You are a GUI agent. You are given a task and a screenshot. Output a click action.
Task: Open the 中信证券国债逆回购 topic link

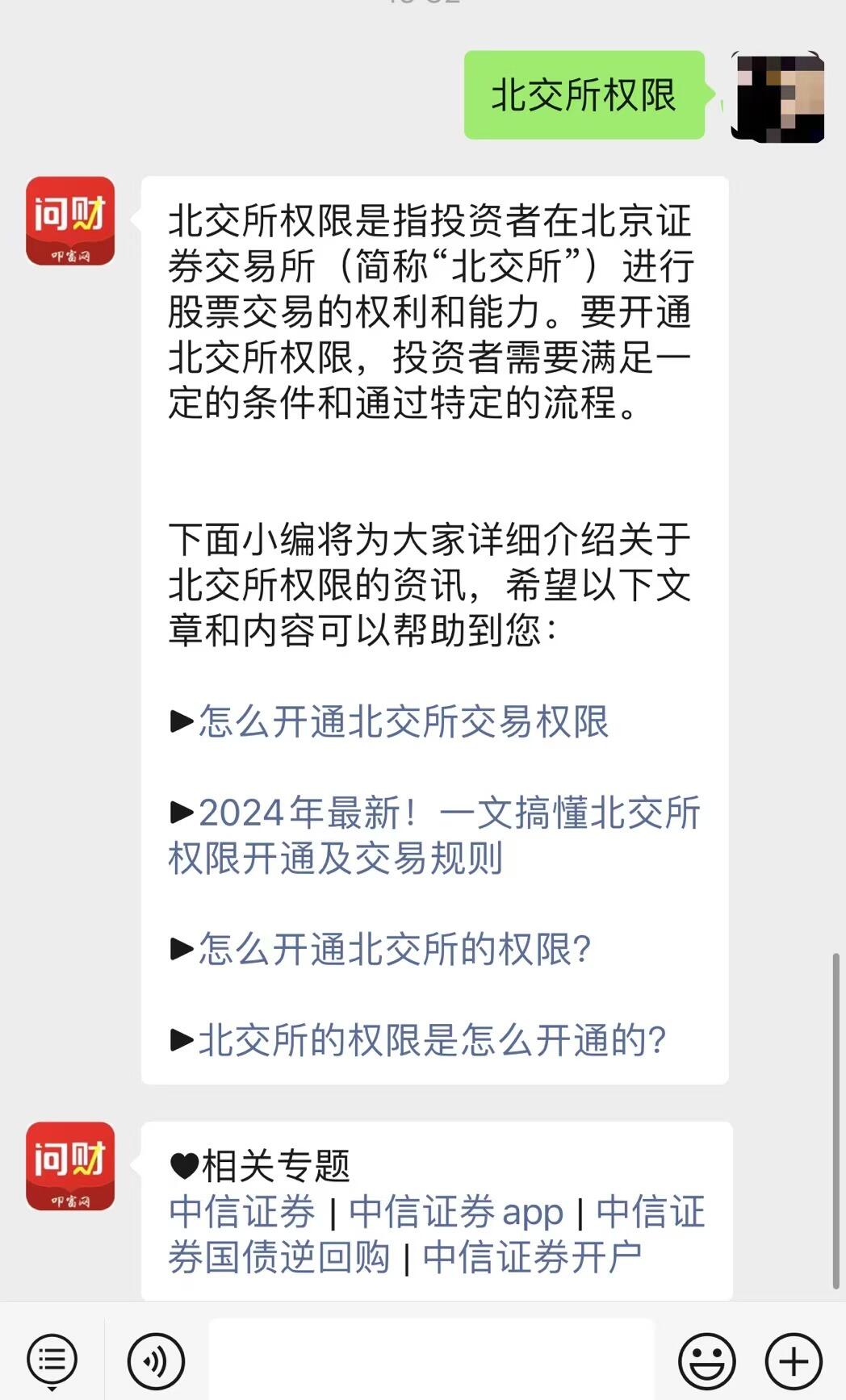(437, 1234)
